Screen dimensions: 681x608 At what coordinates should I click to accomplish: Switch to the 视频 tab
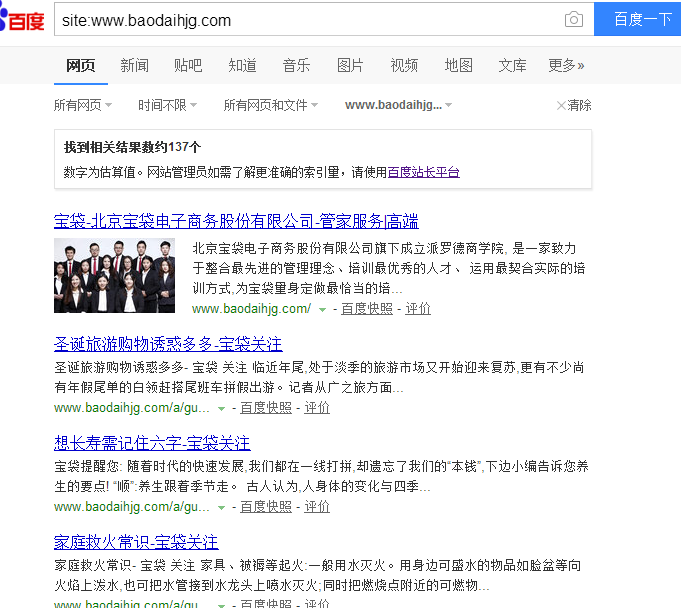point(404,65)
